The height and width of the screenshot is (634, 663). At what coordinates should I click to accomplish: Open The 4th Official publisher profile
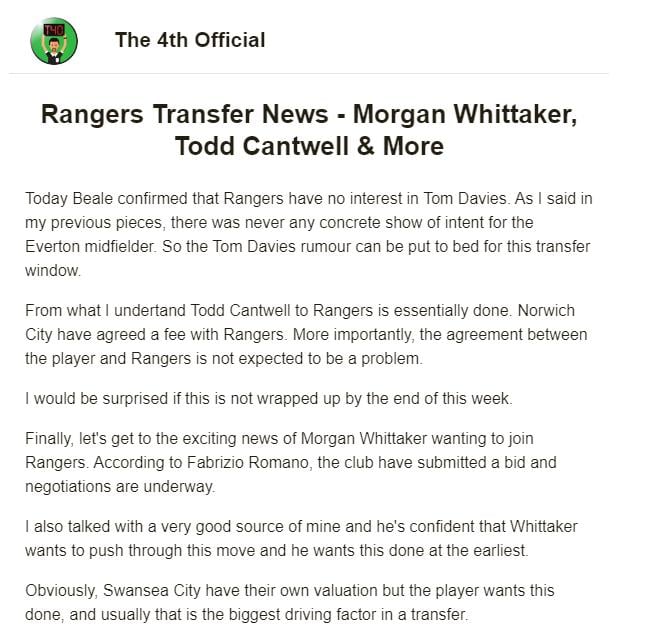189,41
